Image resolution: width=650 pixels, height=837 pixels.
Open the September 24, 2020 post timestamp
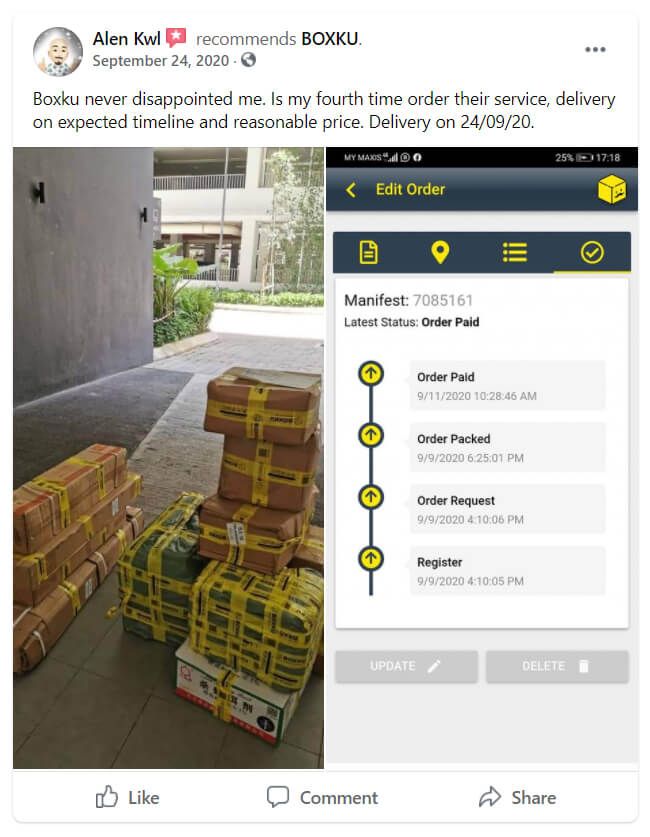[x=161, y=60]
